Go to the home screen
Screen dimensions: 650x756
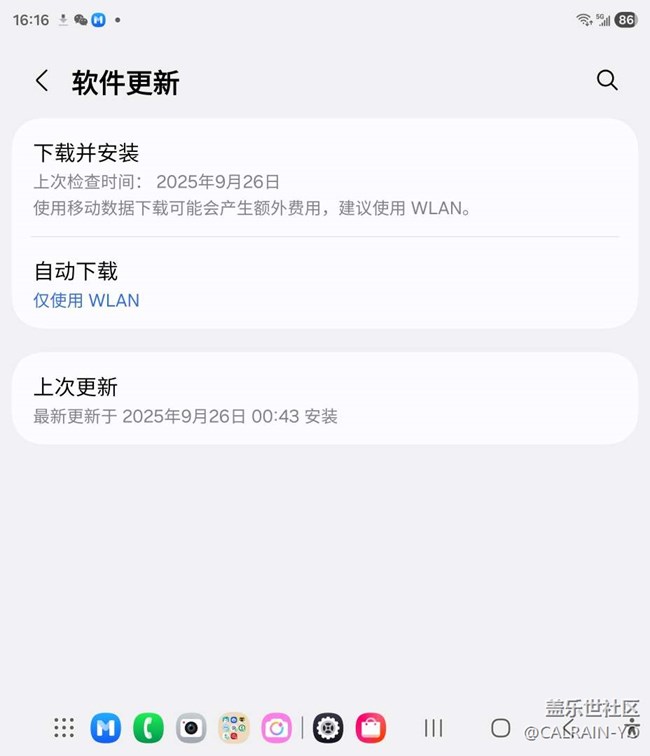pos(501,728)
